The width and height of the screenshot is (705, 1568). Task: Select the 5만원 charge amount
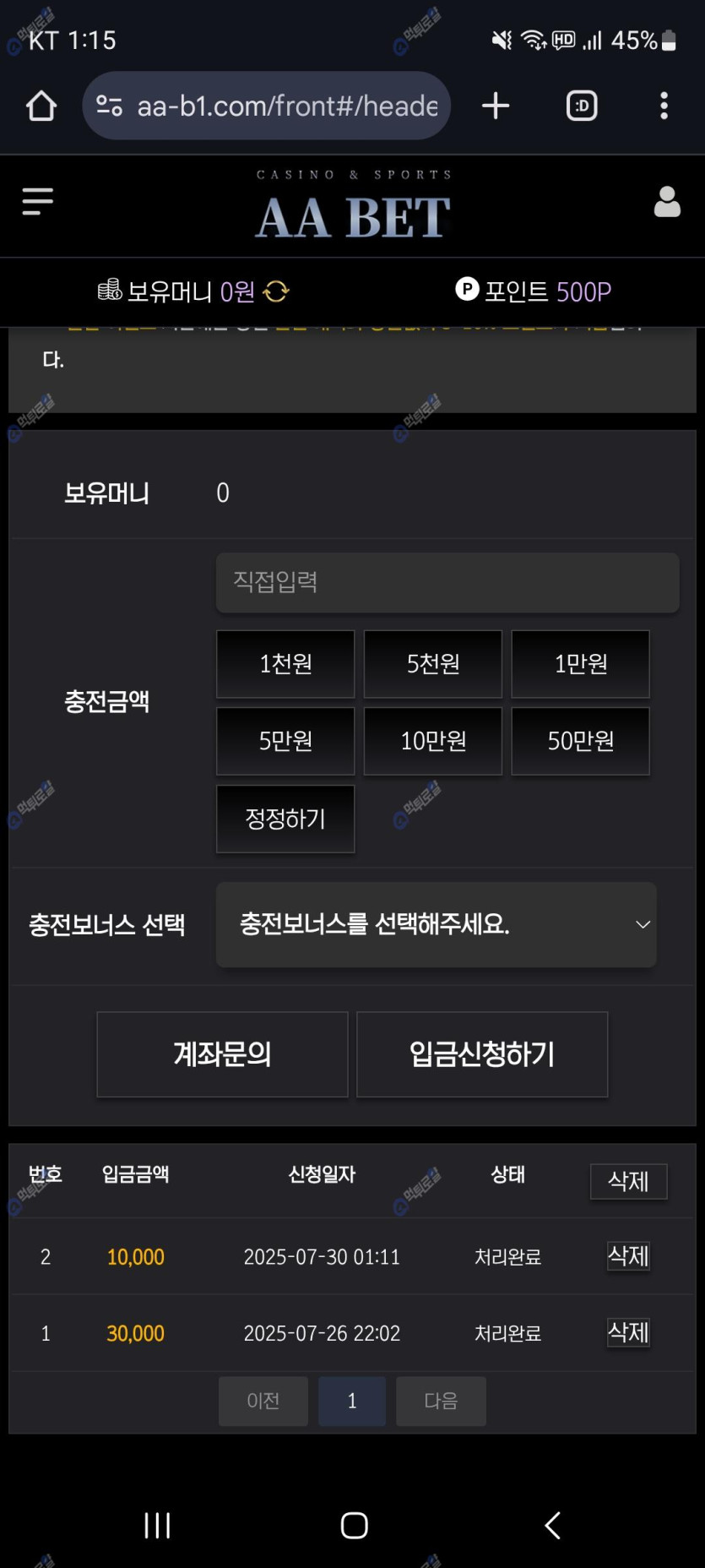pos(285,741)
